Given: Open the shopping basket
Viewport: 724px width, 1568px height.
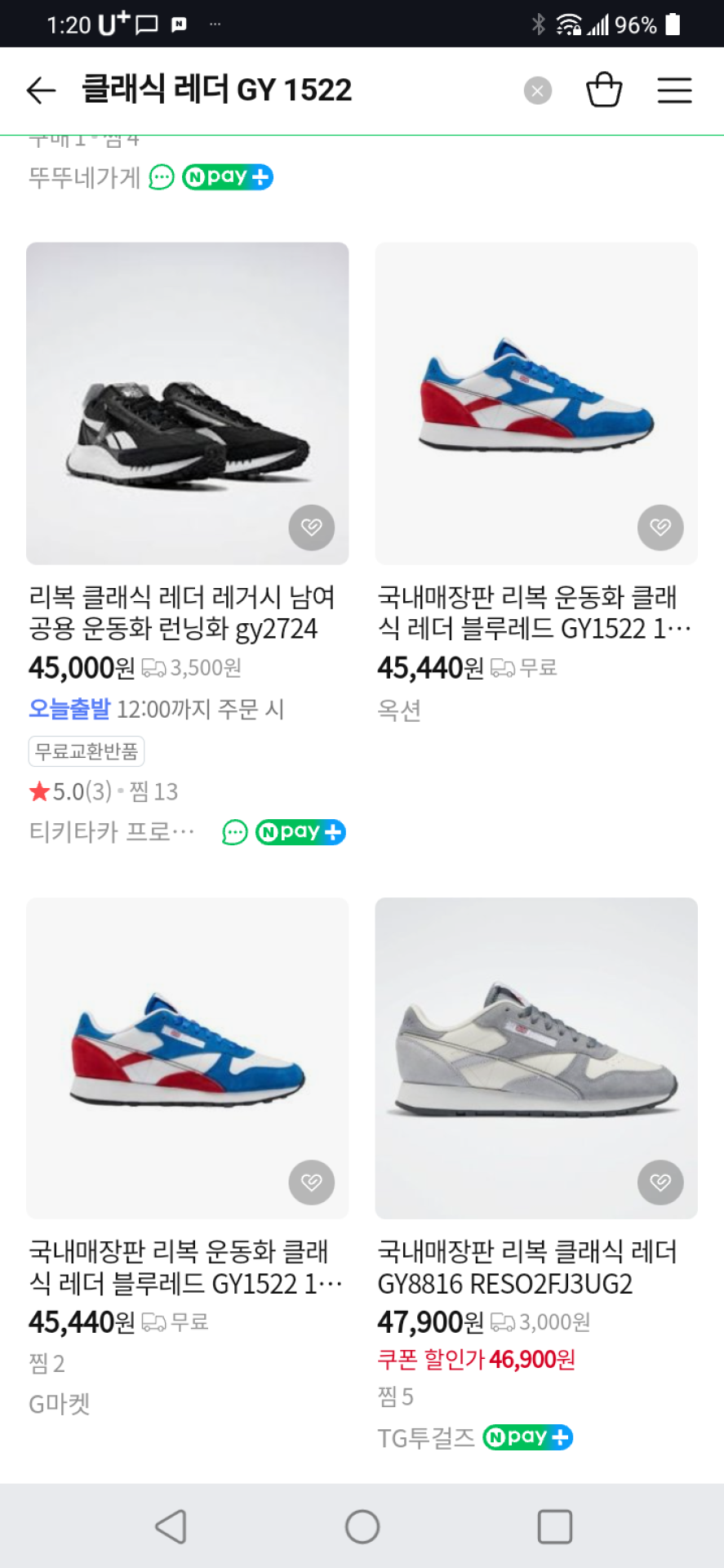Looking at the screenshot, I should coord(604,90).
